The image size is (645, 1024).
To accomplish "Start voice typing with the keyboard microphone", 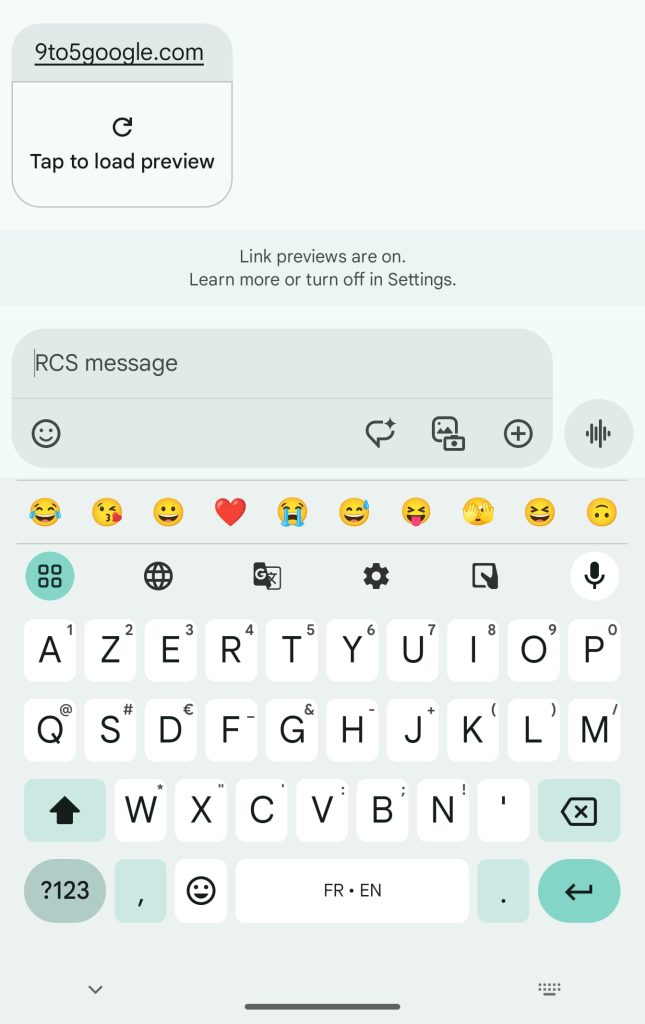I will (594, 576).
